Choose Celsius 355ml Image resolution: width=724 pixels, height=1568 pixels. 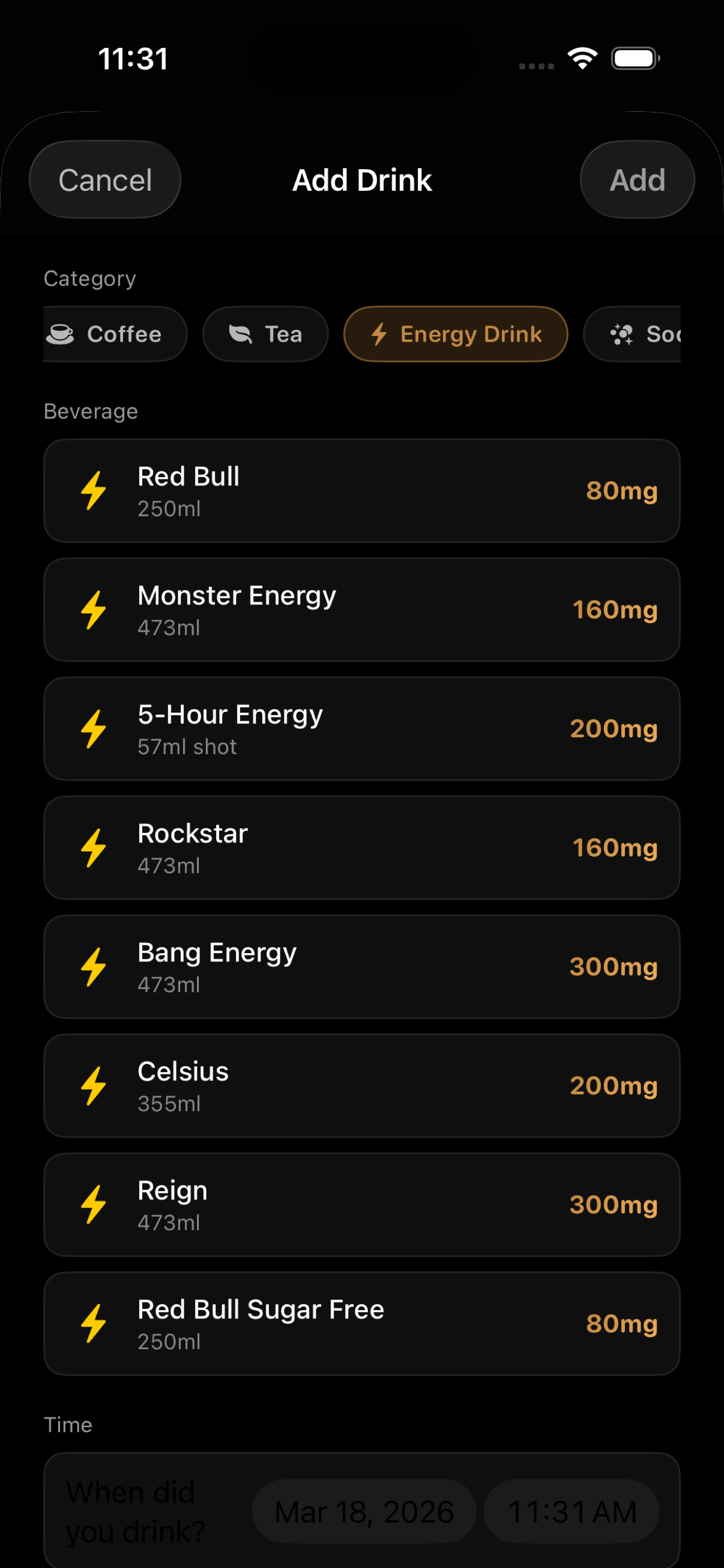362,1086
